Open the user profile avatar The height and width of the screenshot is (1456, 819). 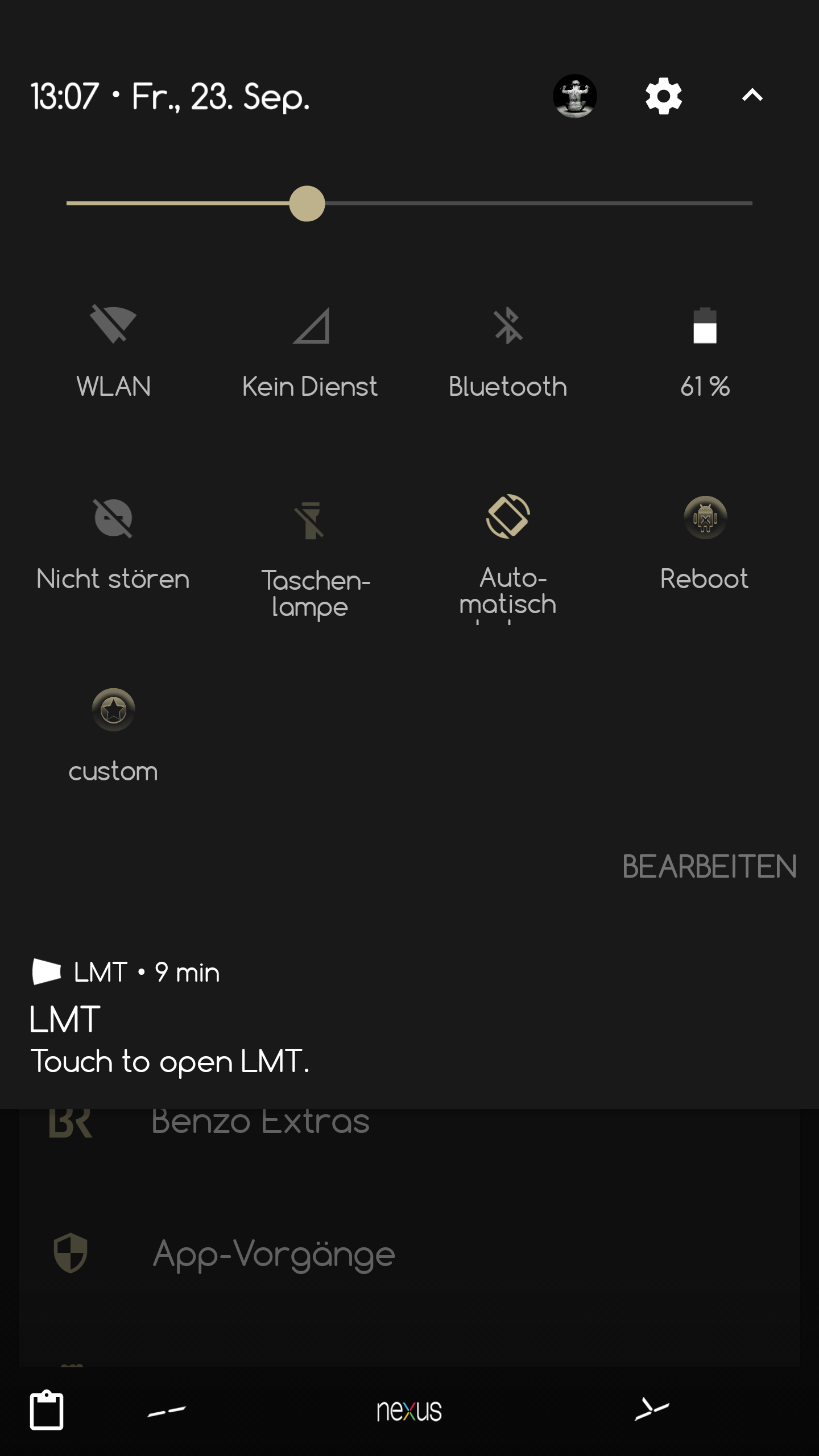574,97
